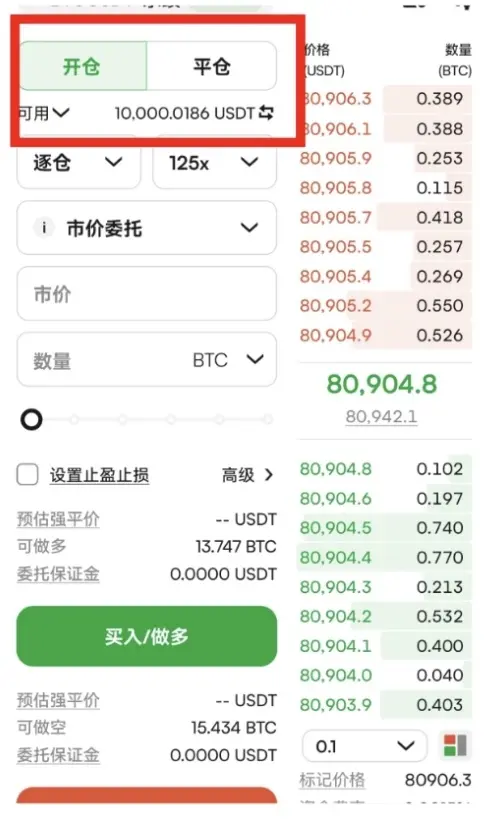Change the 125x leverage setting
This screenshot has height=819, width=484.
[x=214, y=163]
